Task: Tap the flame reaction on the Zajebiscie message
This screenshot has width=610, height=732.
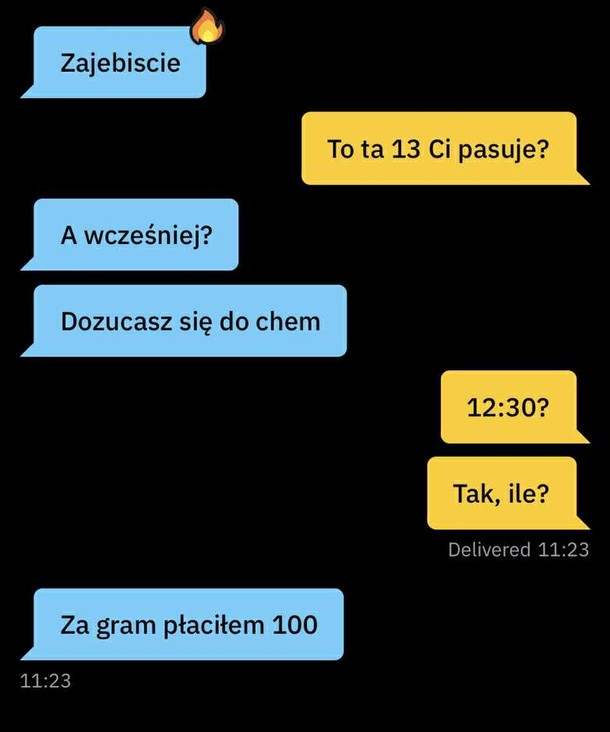Action: pos(207,27)
